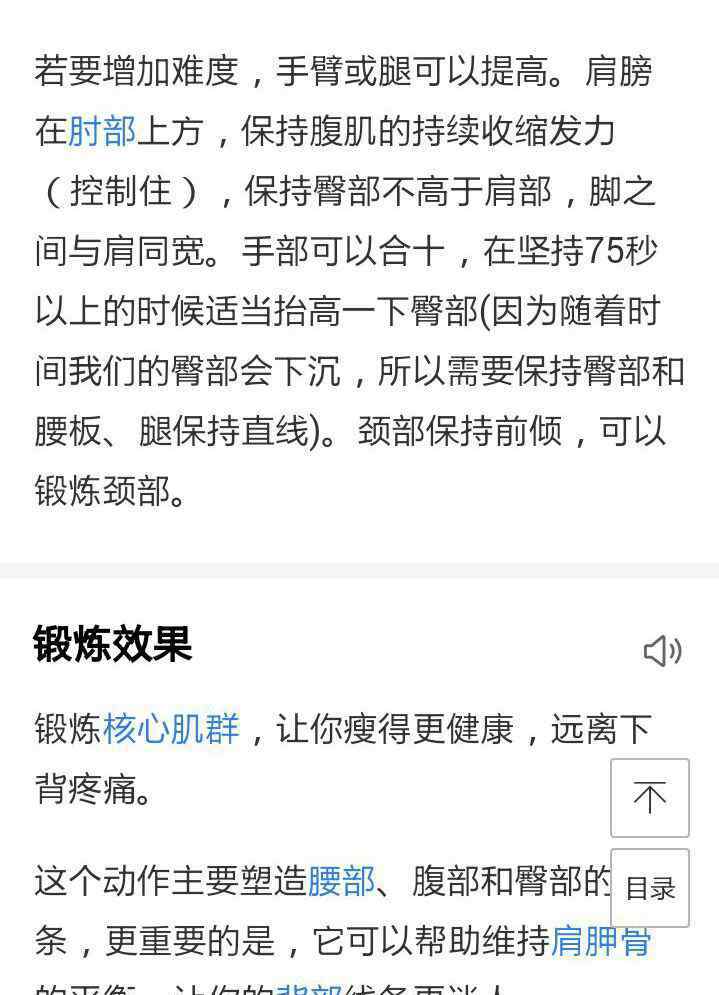Open the 肩胛骨 link
The image size is (719, 995).
tap(601, 941)
